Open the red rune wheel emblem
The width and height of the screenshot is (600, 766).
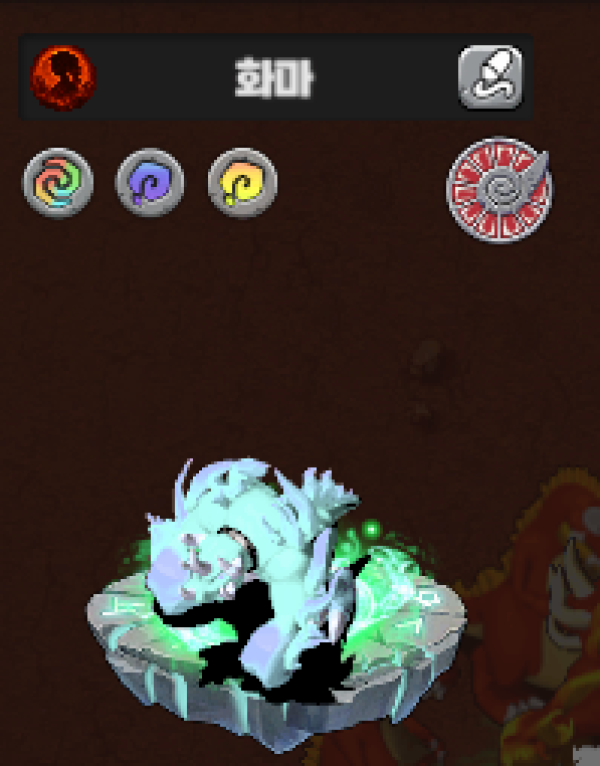498,190
